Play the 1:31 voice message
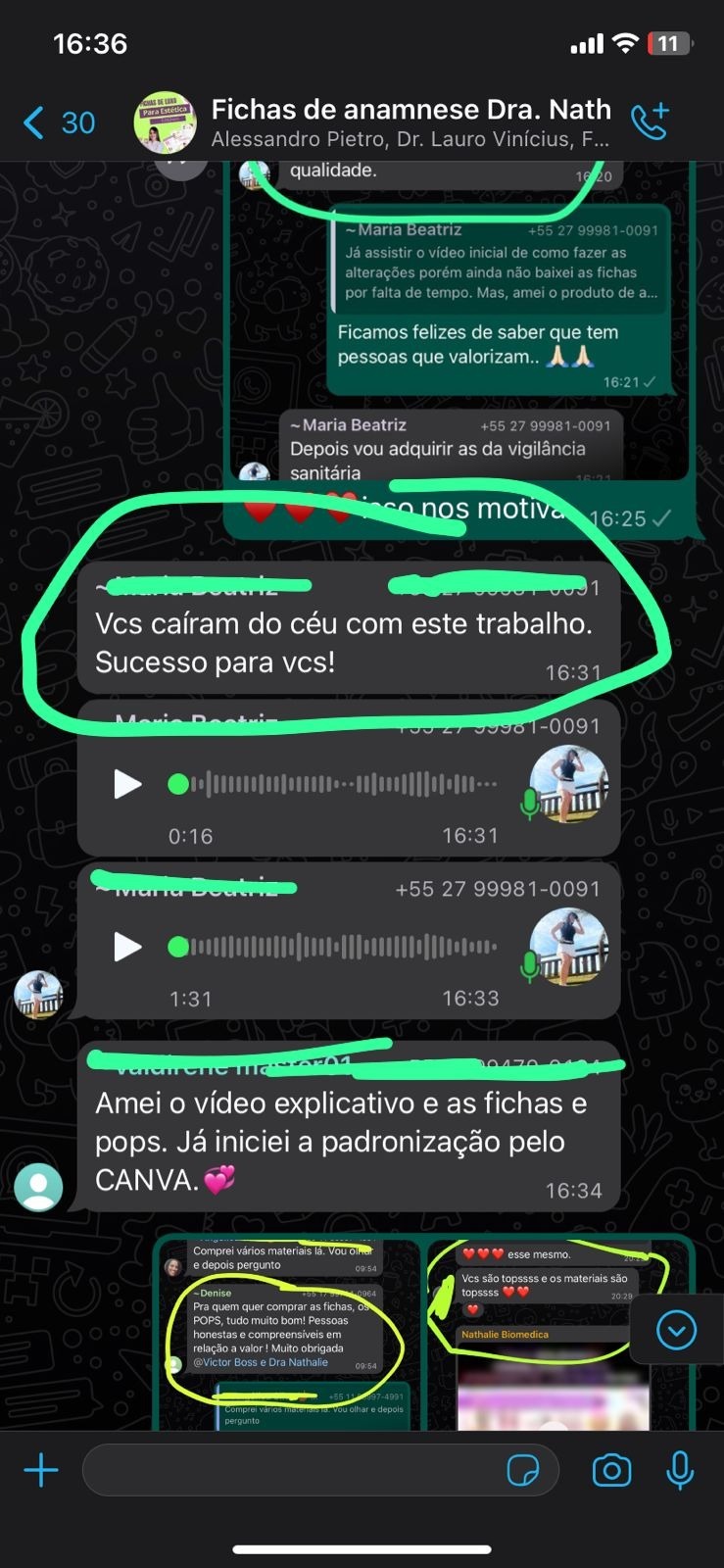This screenshot has width=724, height=1568. tap(127, 947)
